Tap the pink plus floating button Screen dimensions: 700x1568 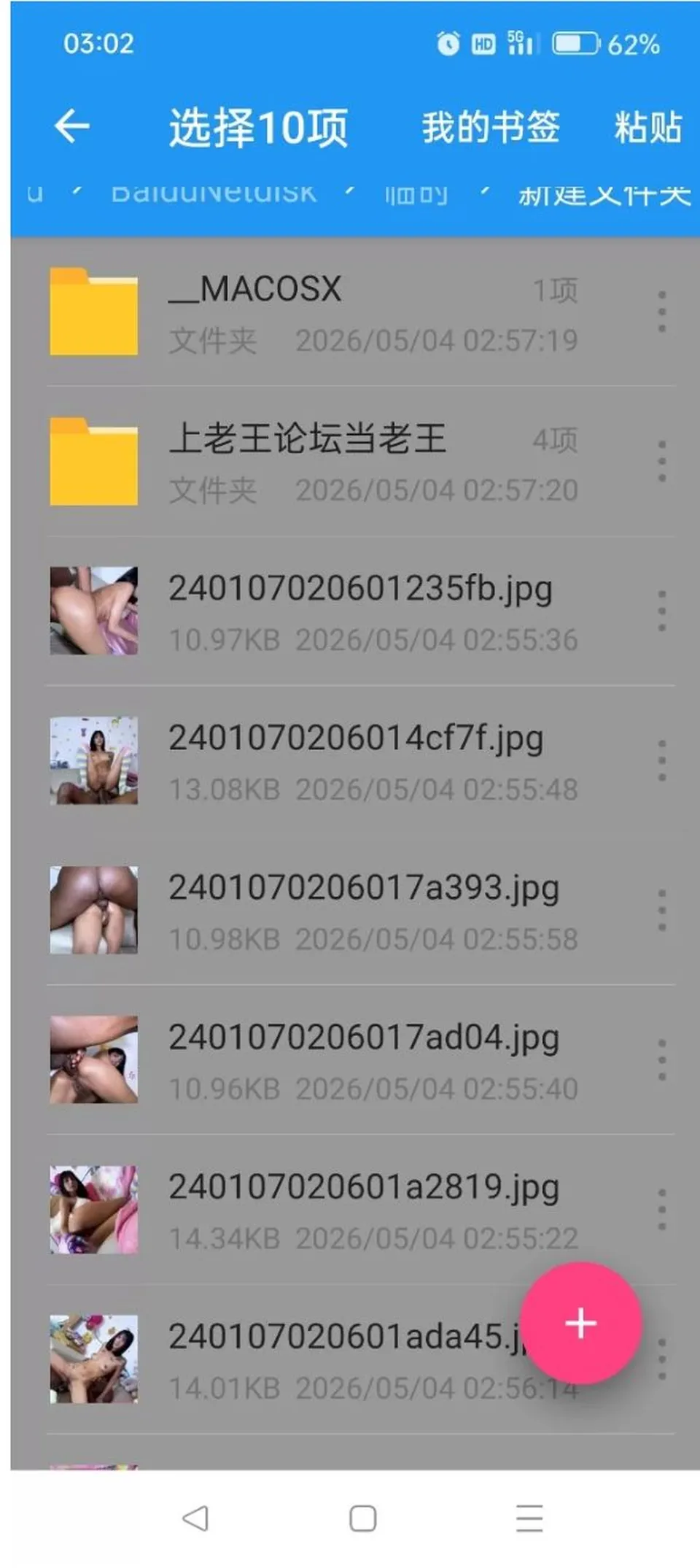click(x=581, y=1323)
